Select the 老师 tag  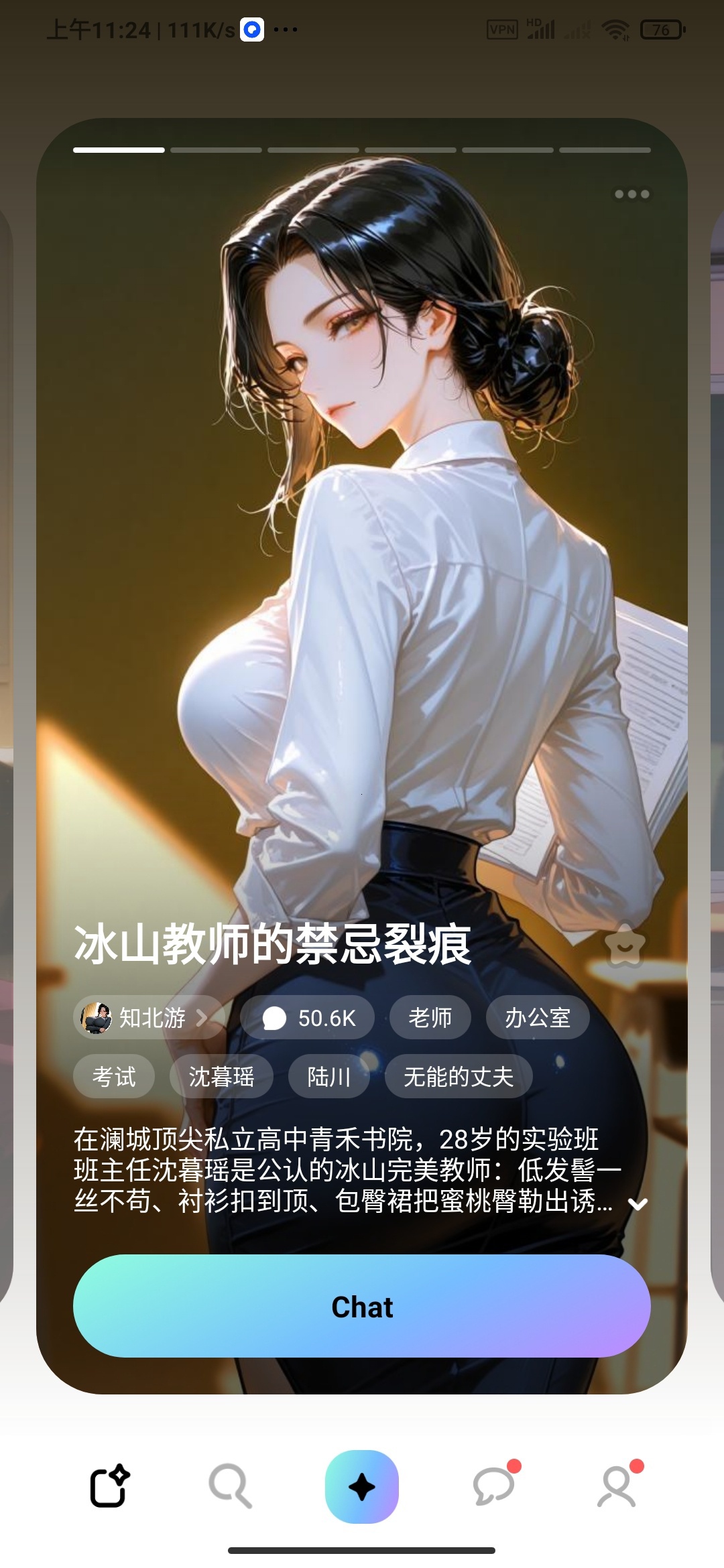pos(430,1017)
